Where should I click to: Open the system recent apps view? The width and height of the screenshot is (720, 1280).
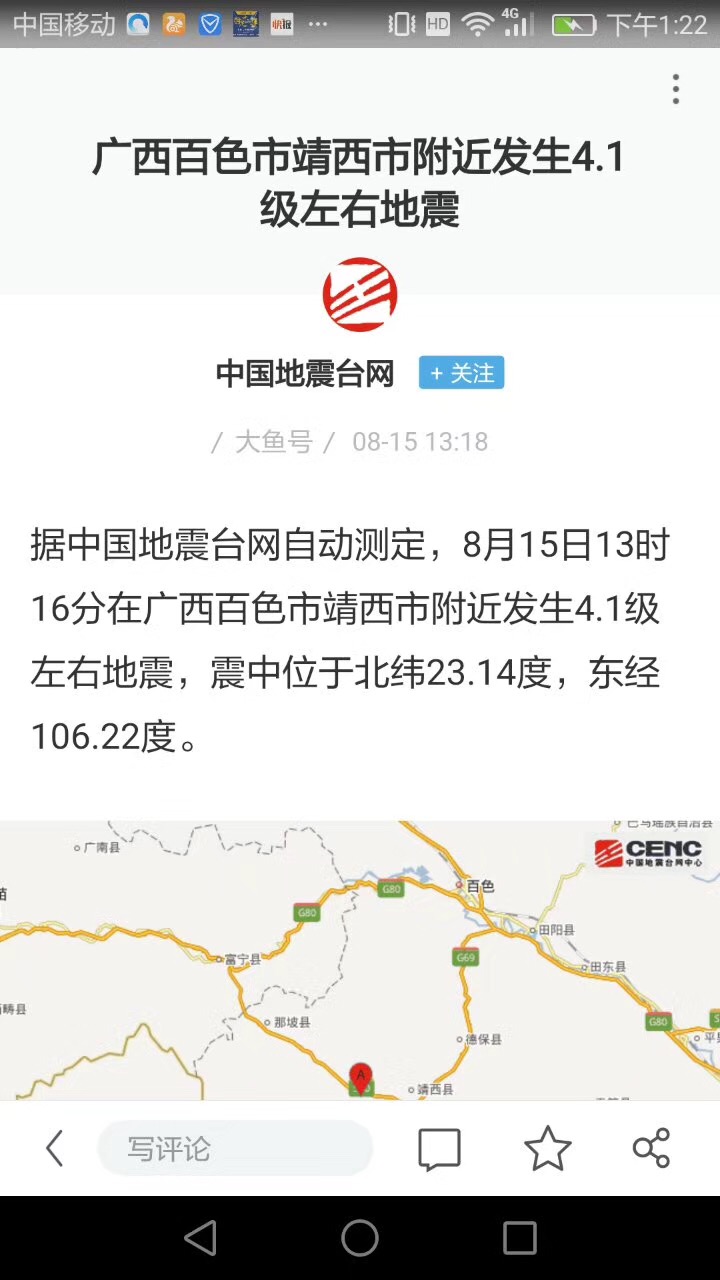[x=519, y=1238]
